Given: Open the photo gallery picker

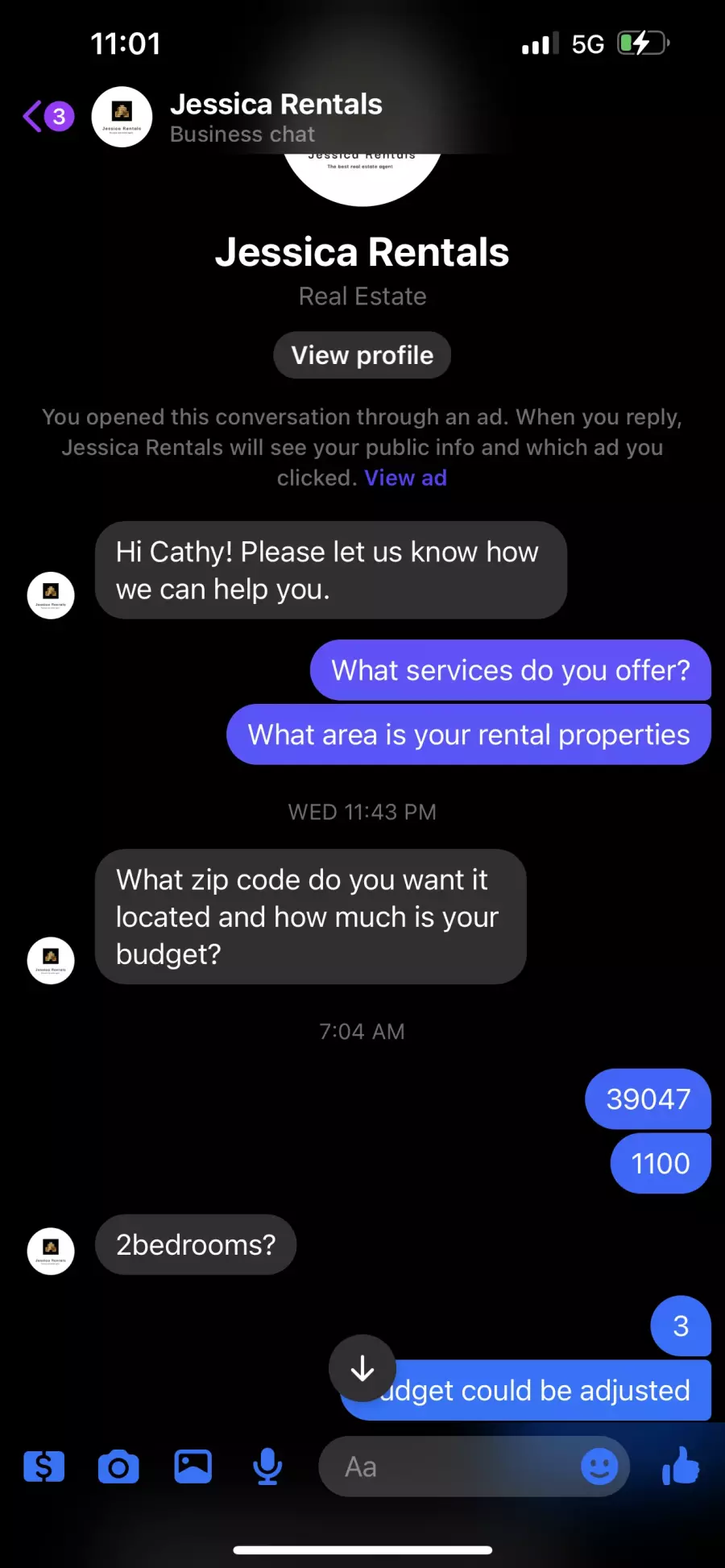Looking at the screenshot, I should point(193,1467).
